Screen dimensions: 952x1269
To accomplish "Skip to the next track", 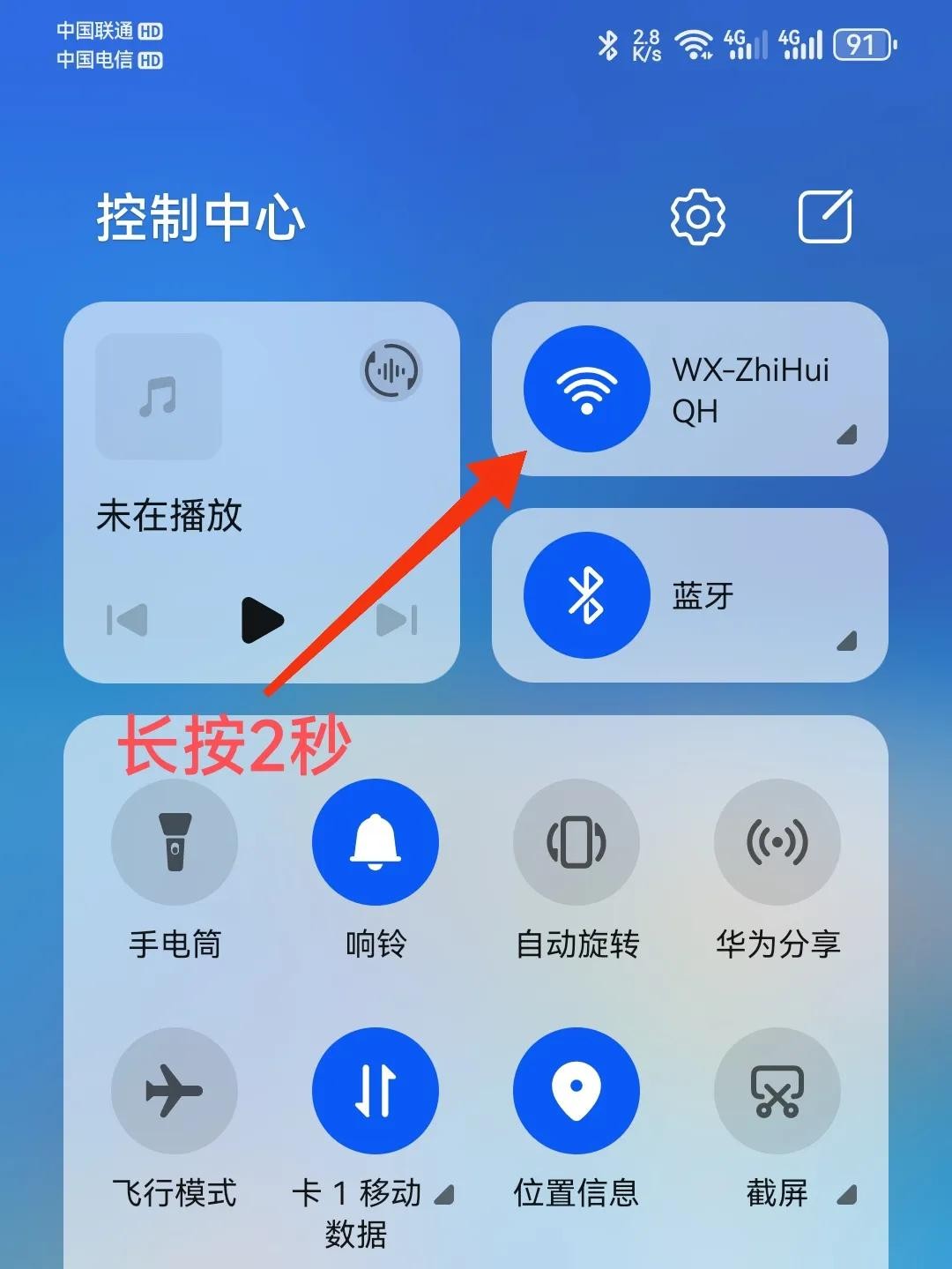I will [x=397, y=620].
